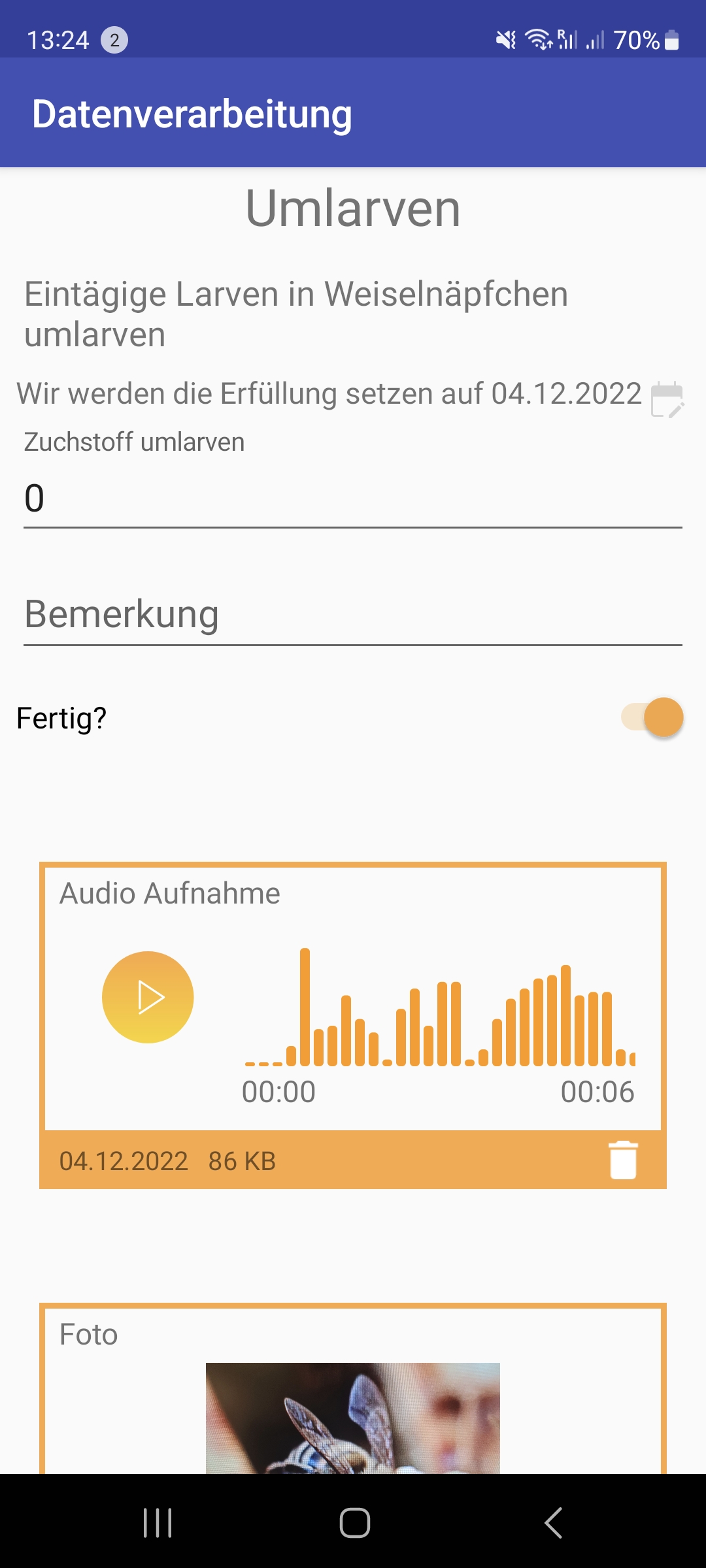Edit the completion date with calendar icon
The image size is (706, 1568).
click(667, 399)
